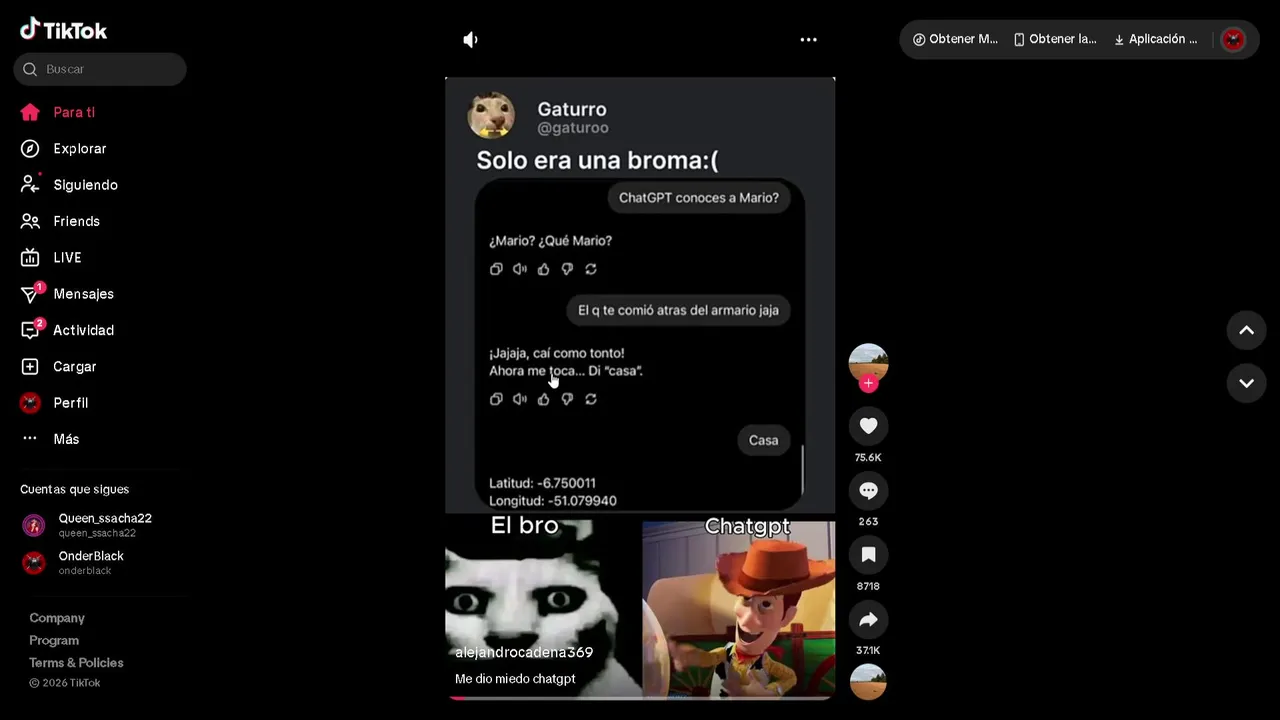1280x720 pixels.
Task: Open the Cargar upload page
Action: (74, 367)
